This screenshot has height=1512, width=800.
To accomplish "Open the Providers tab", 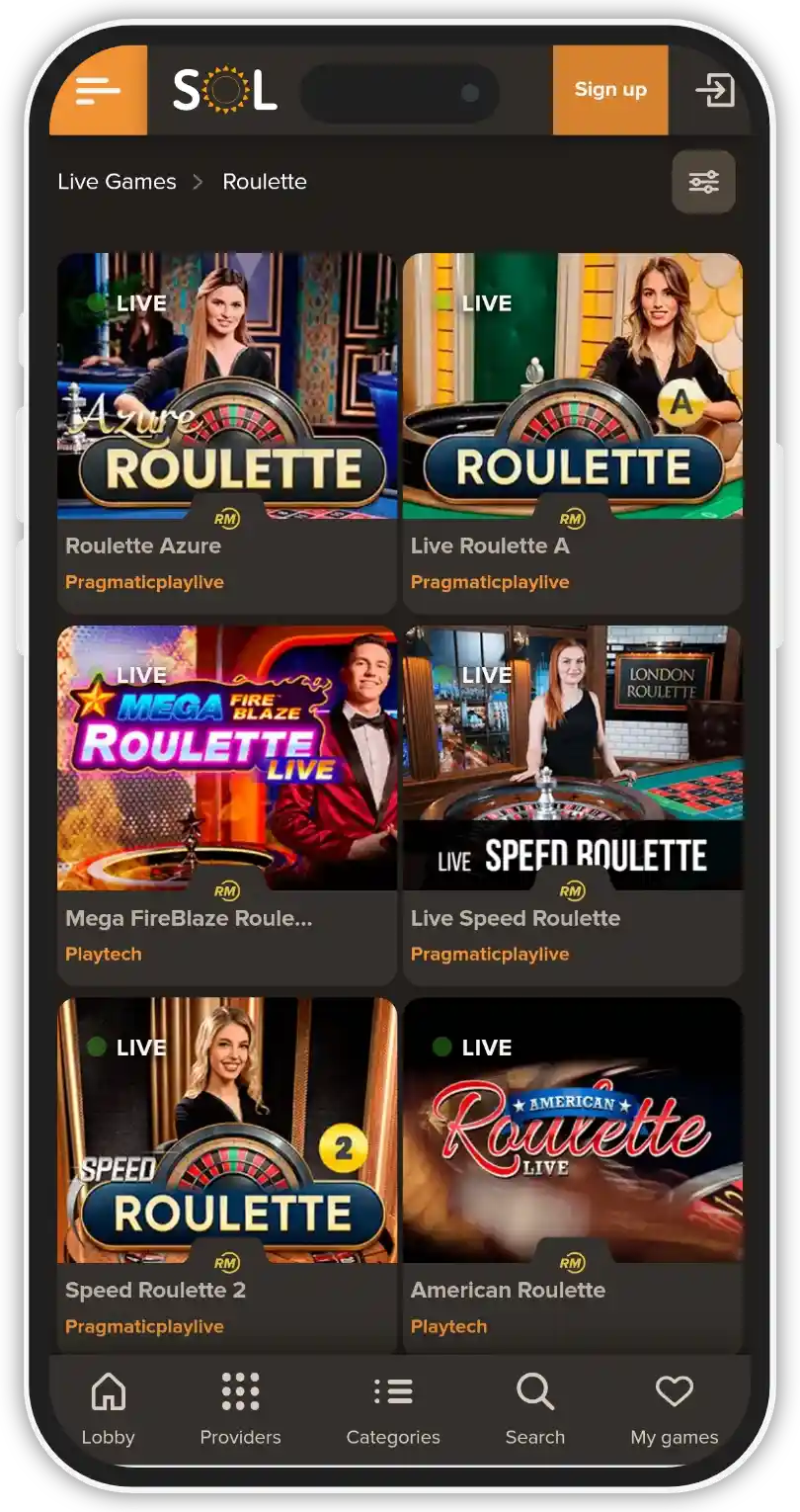I will coord(240,1410).
